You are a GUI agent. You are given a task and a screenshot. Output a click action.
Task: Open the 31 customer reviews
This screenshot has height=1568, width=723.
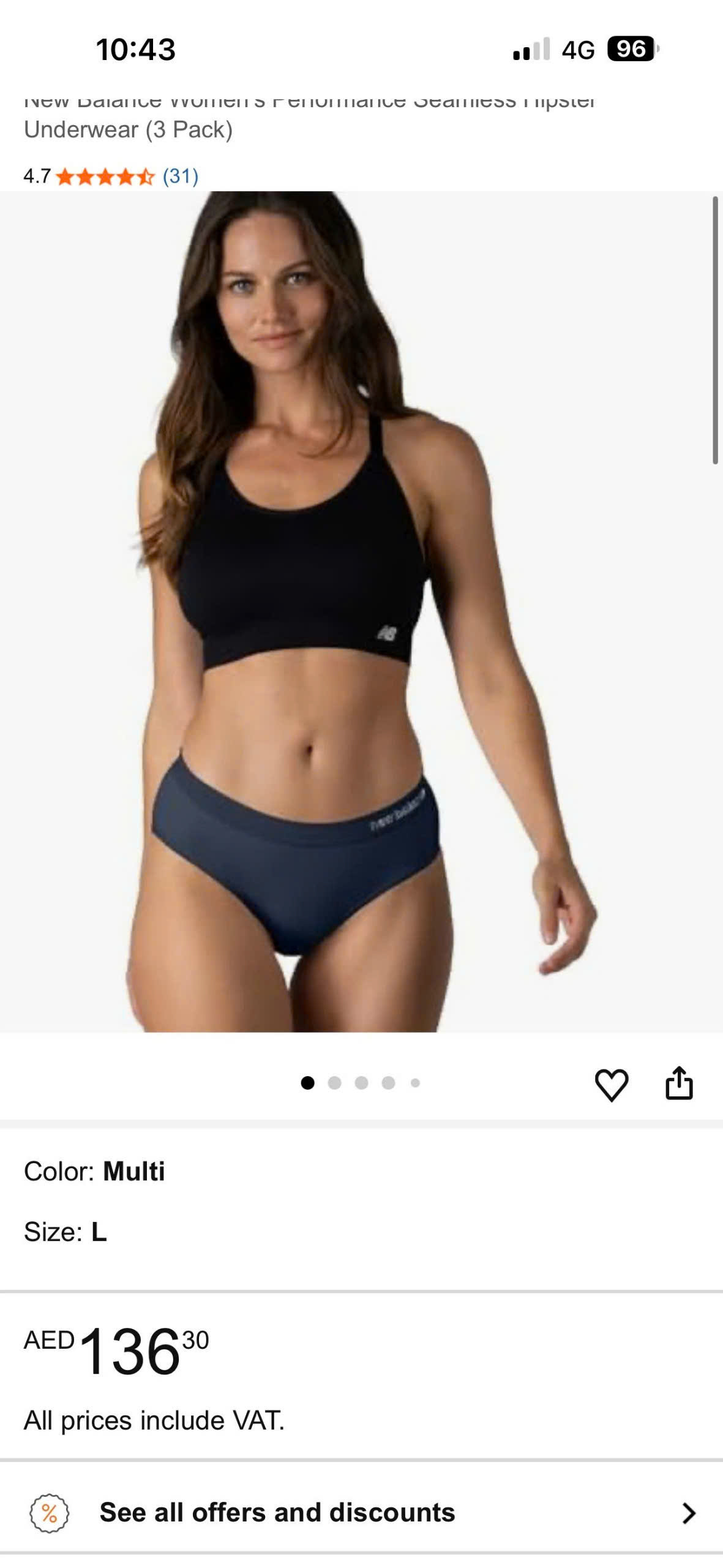click(x=180, y=176)
